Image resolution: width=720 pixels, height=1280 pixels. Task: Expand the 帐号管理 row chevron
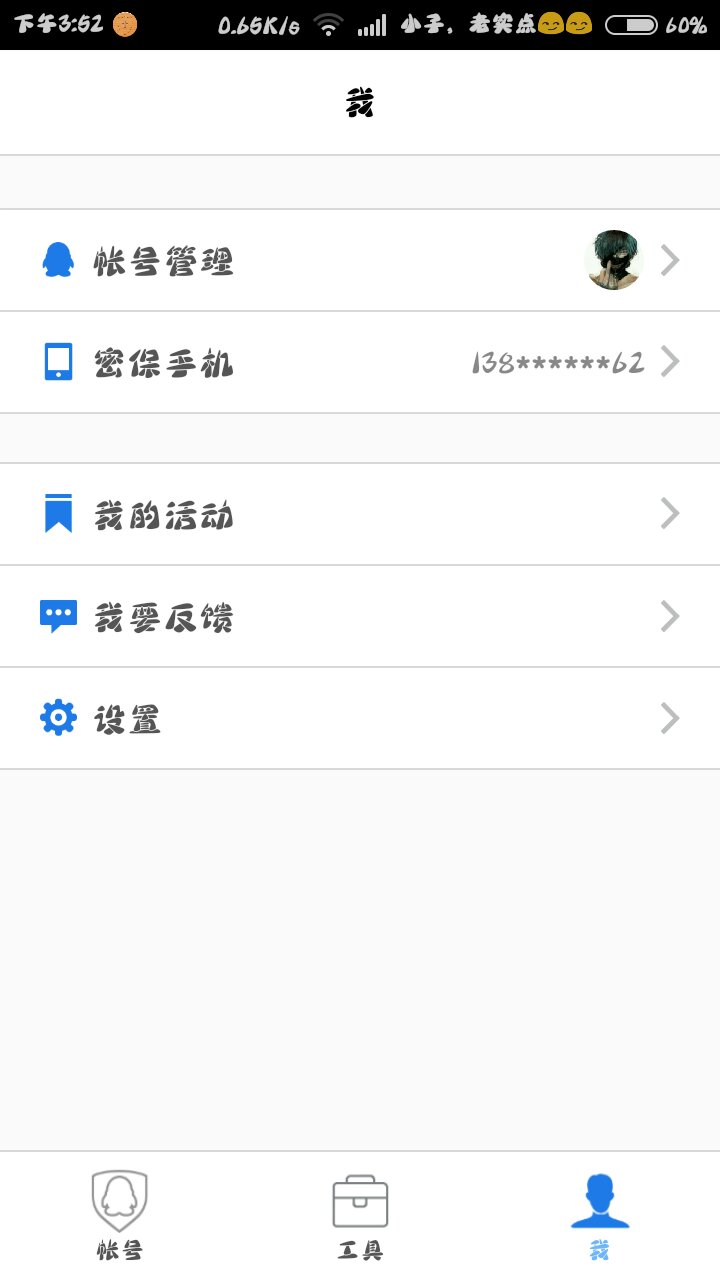coord(669,260)
